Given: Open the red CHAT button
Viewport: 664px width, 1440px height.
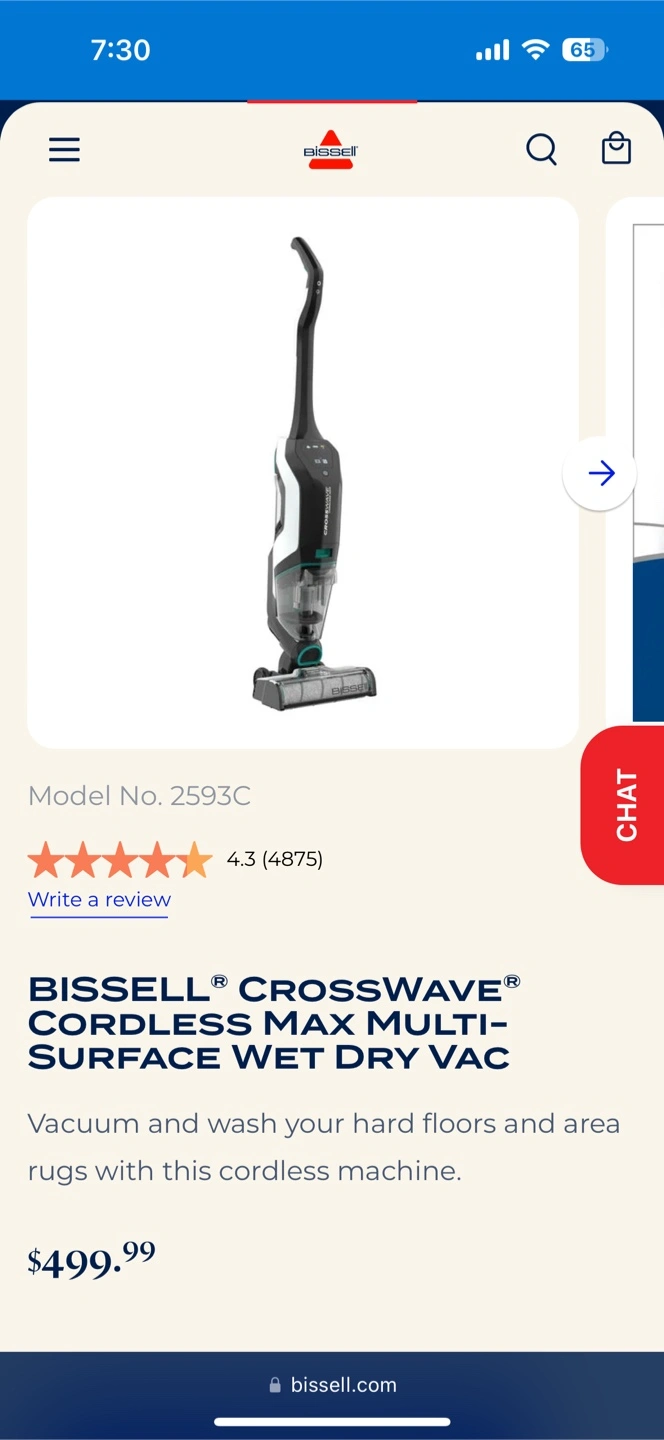Looking at the screenshot, I should (x=625, y=805).
